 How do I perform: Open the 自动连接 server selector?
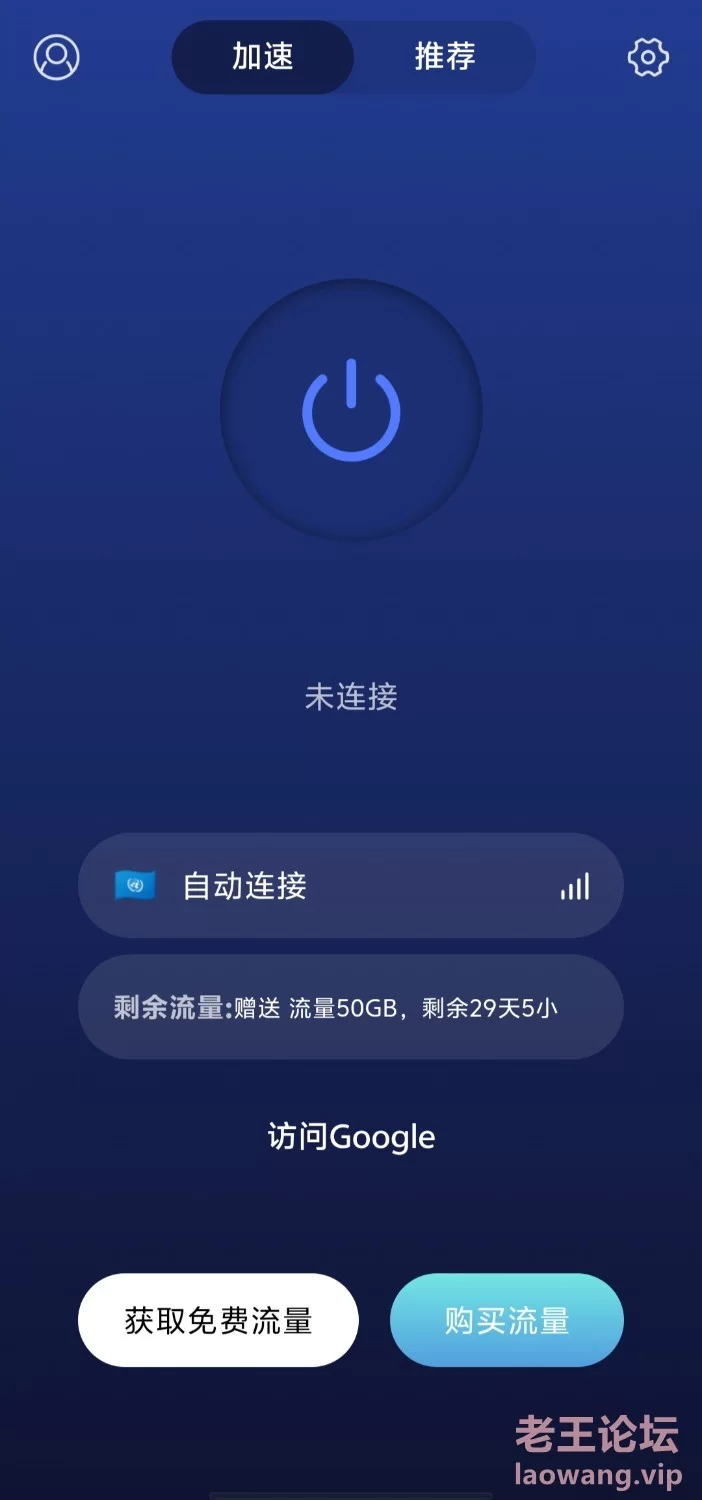coord(350,886)
